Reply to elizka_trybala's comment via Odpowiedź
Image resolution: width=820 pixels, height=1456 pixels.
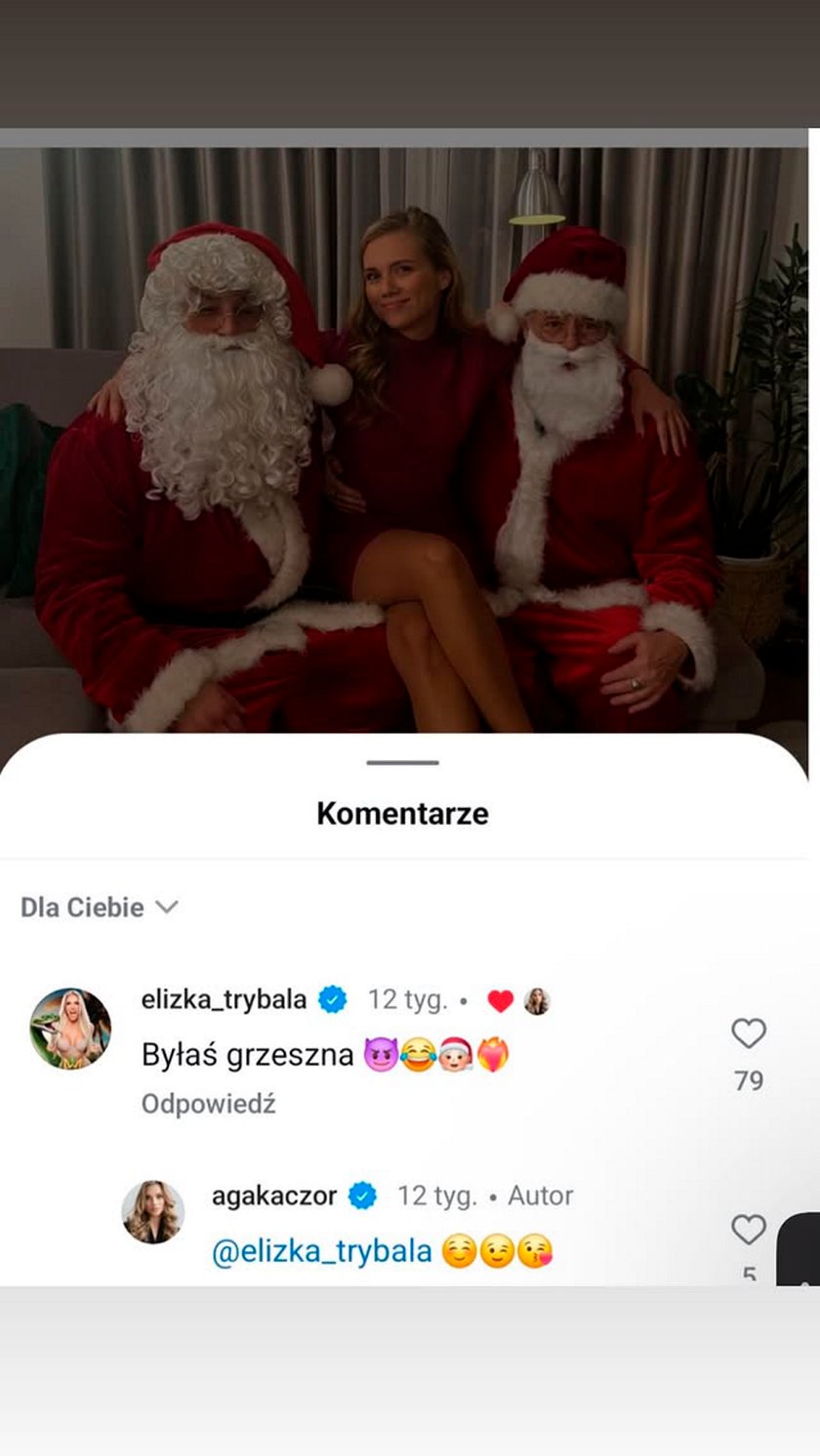click(208, 1104)
